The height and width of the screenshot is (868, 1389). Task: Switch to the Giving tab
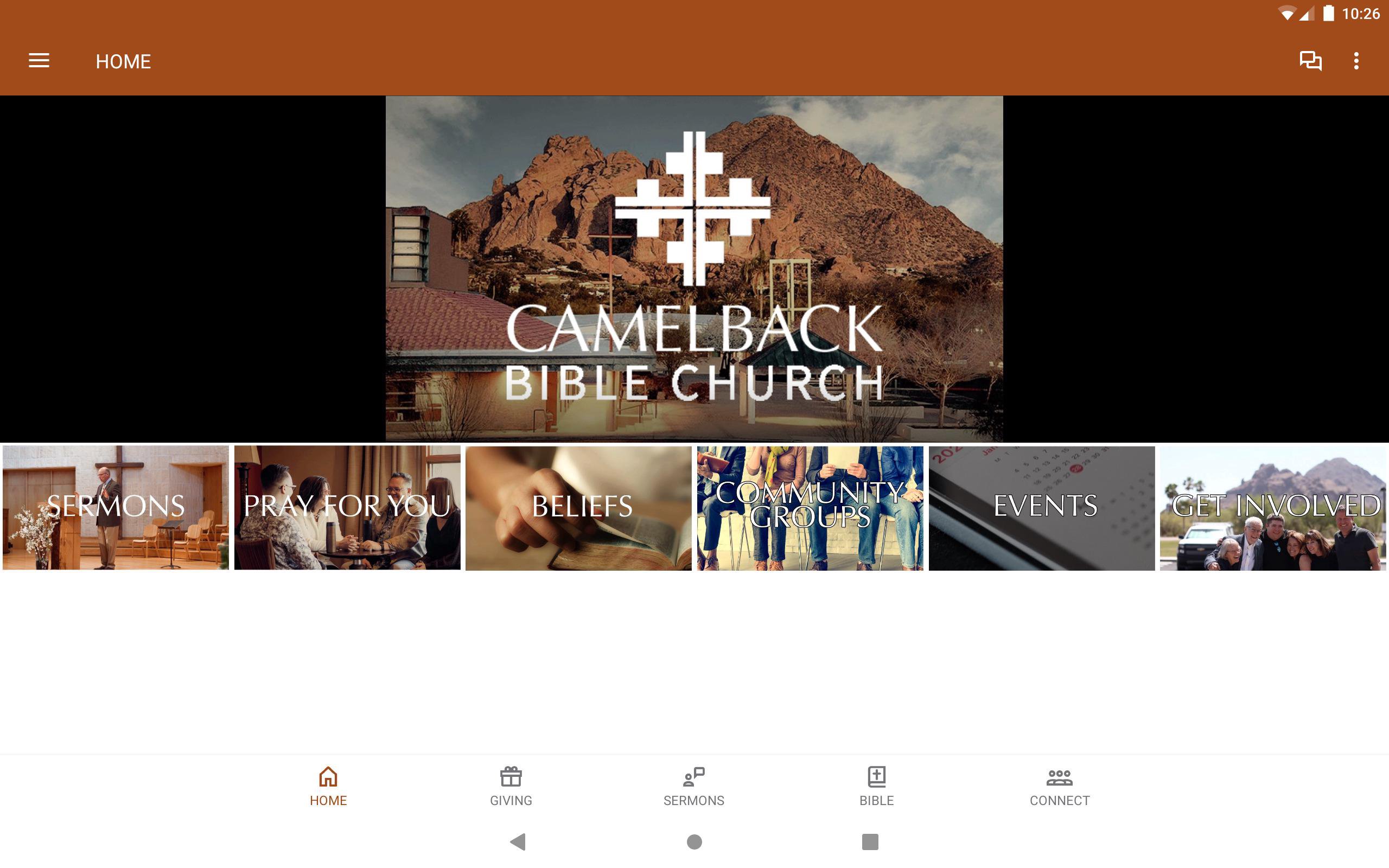pyautogui.click(x=511, y=786)
